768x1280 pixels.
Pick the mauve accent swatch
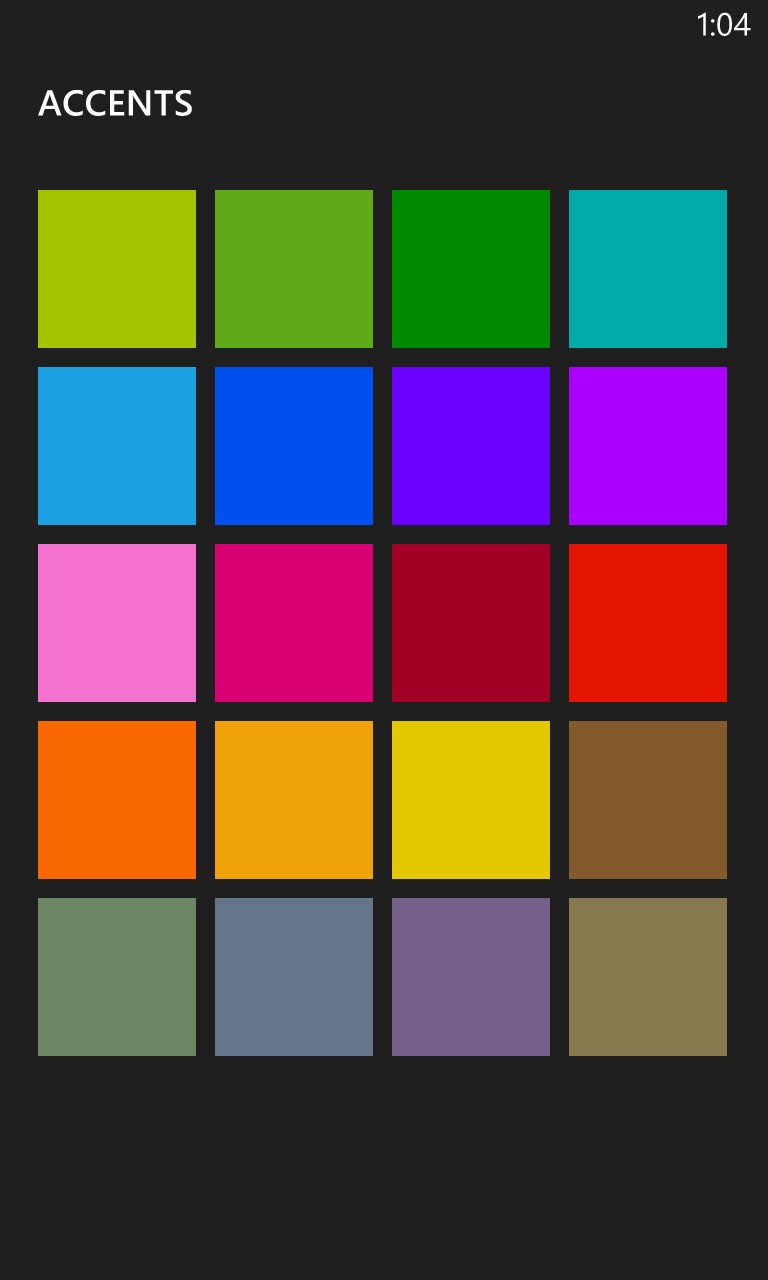(471, 977)
